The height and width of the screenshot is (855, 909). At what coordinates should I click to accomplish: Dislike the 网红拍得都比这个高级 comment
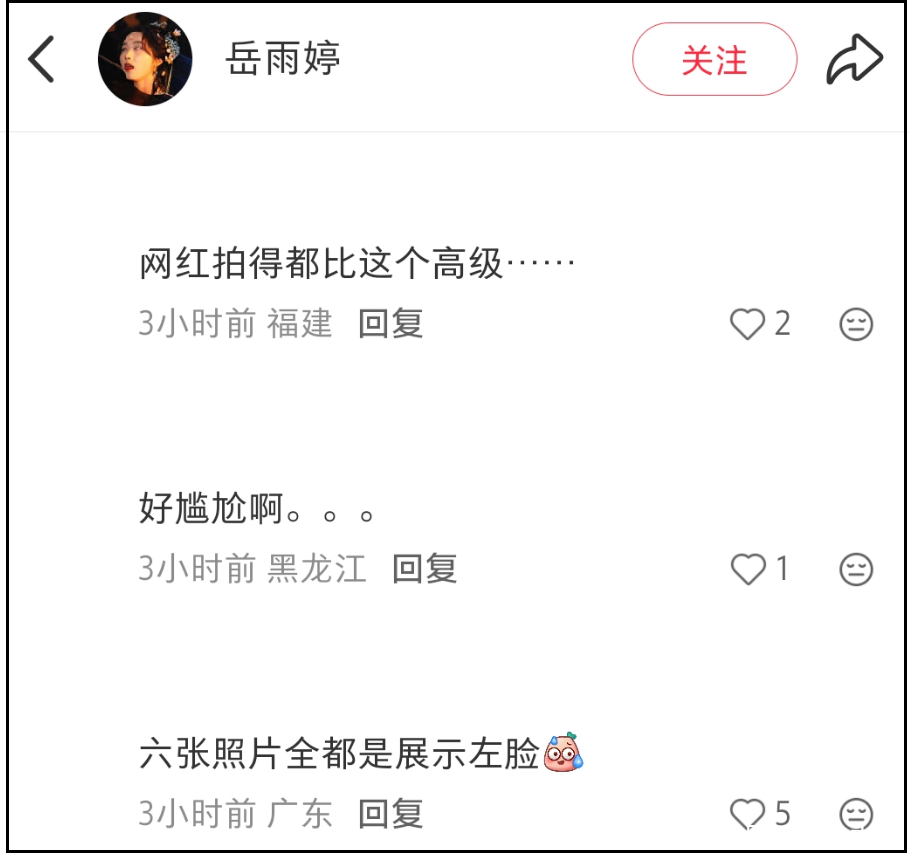click(856, 324)
